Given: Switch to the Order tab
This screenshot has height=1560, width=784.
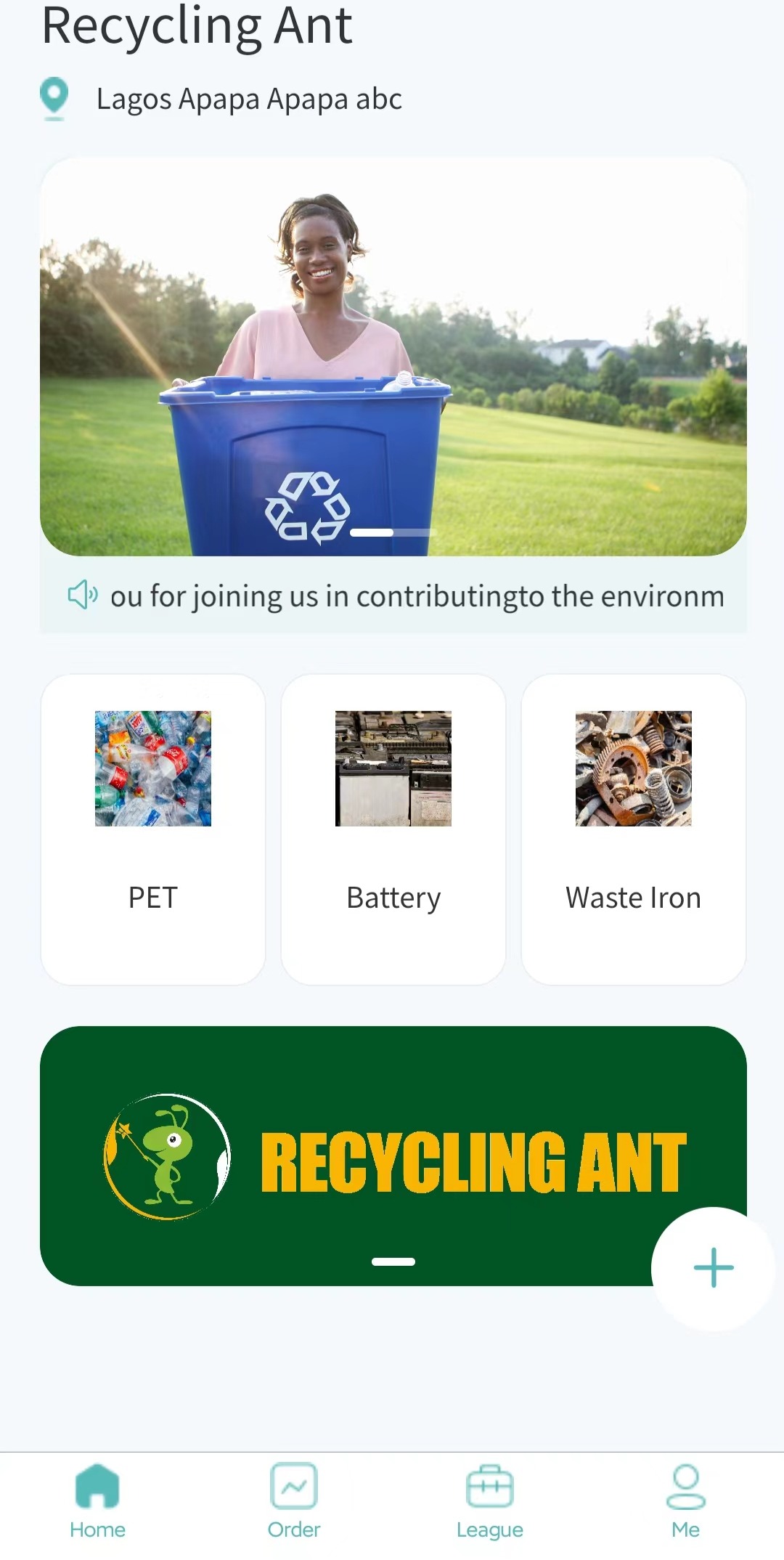Looking at the screenshot, I should click(x=294, y=1500).
